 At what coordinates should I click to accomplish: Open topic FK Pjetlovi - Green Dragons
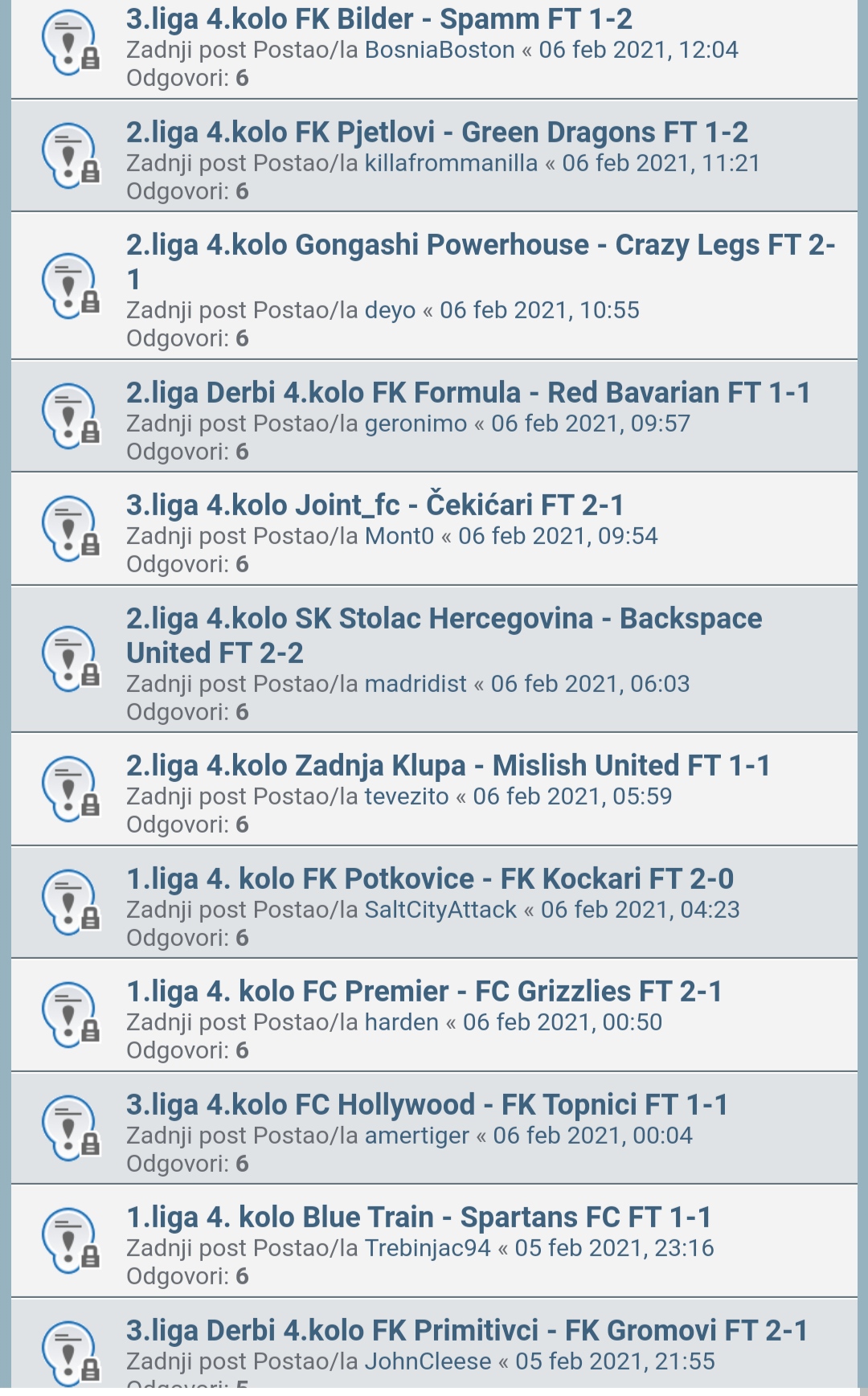tap(436, 133)
